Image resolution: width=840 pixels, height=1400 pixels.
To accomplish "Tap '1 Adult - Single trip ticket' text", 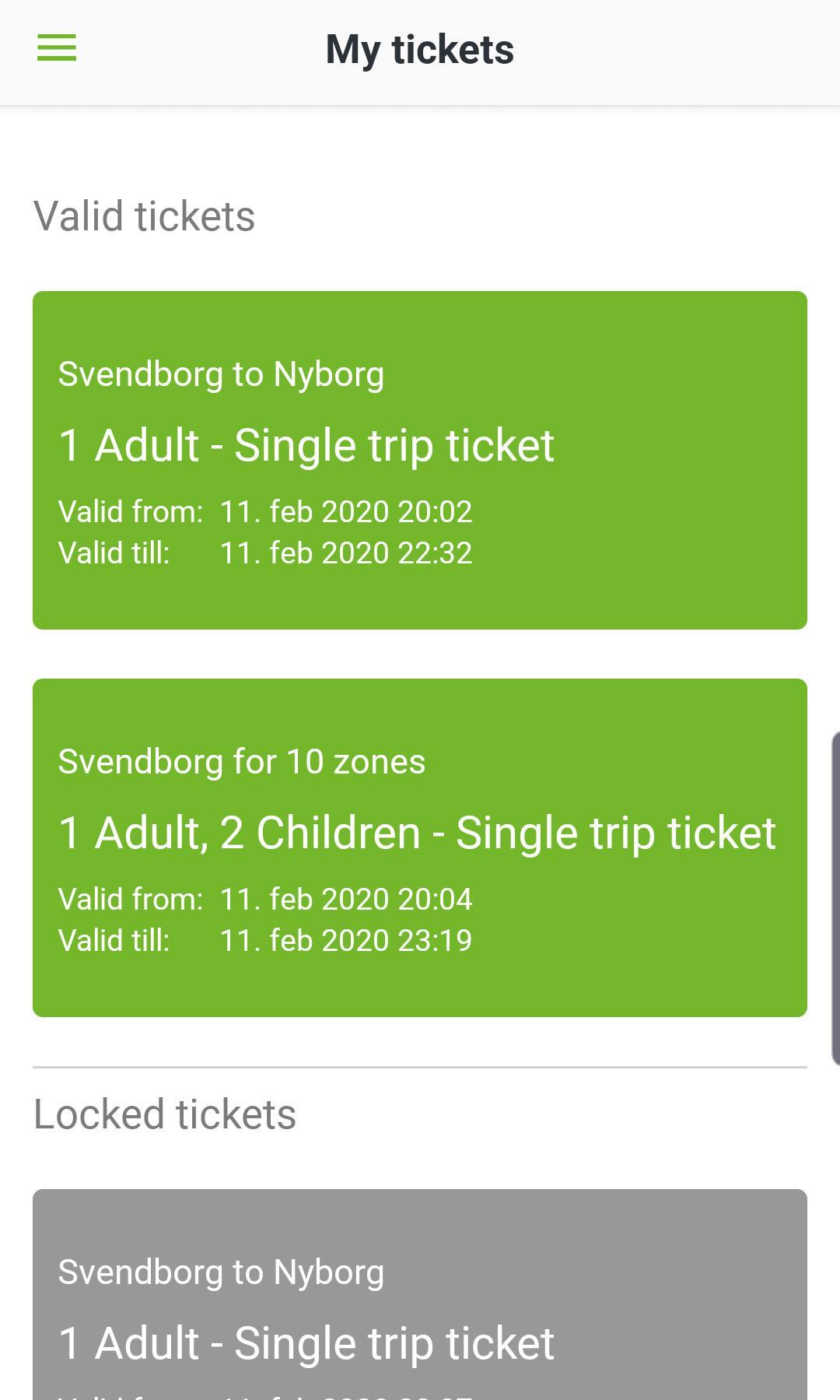I will click(307, 445).
